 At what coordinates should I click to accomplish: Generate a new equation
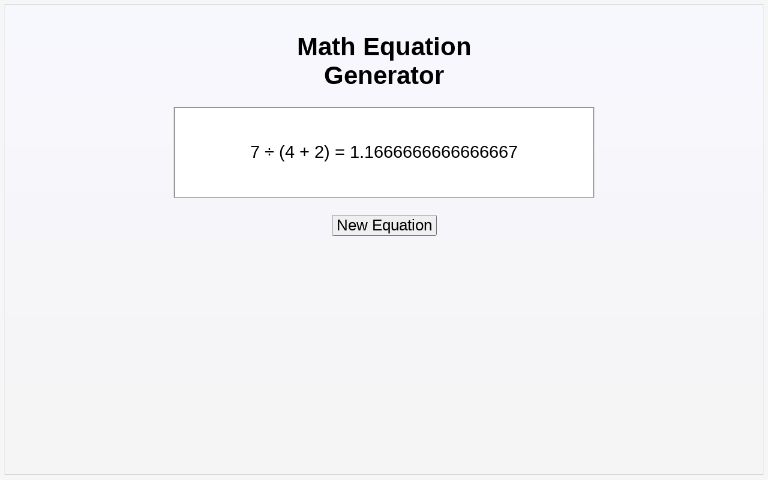click(384, 225)
